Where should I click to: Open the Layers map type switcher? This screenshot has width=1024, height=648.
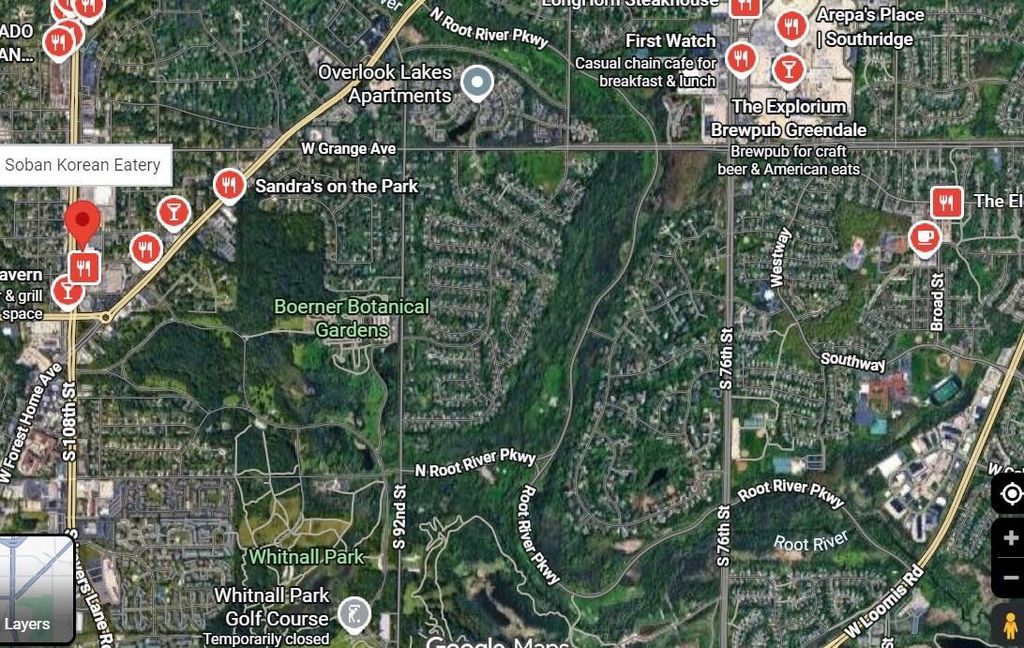[37, 590]
